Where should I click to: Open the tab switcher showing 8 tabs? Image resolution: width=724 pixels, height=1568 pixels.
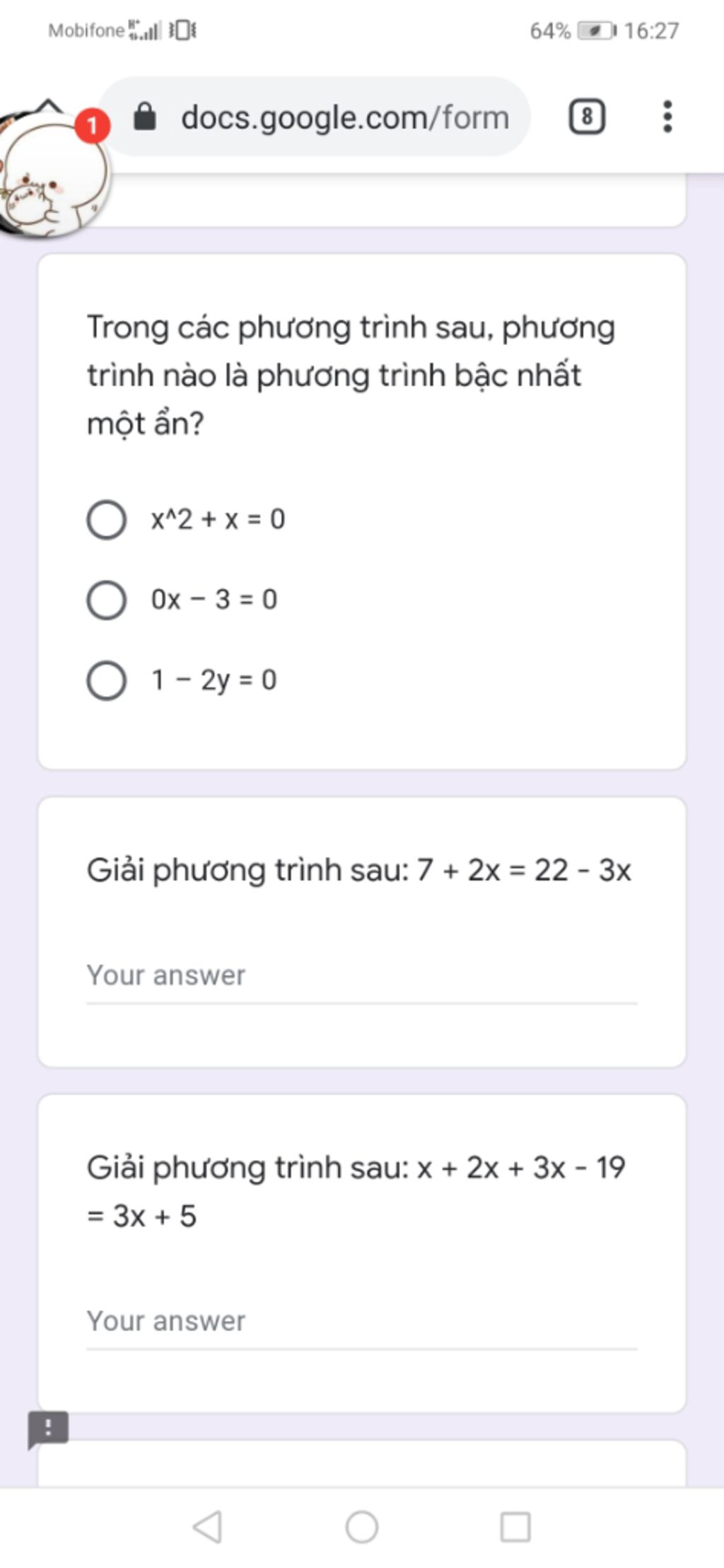(x=587, y=117)
